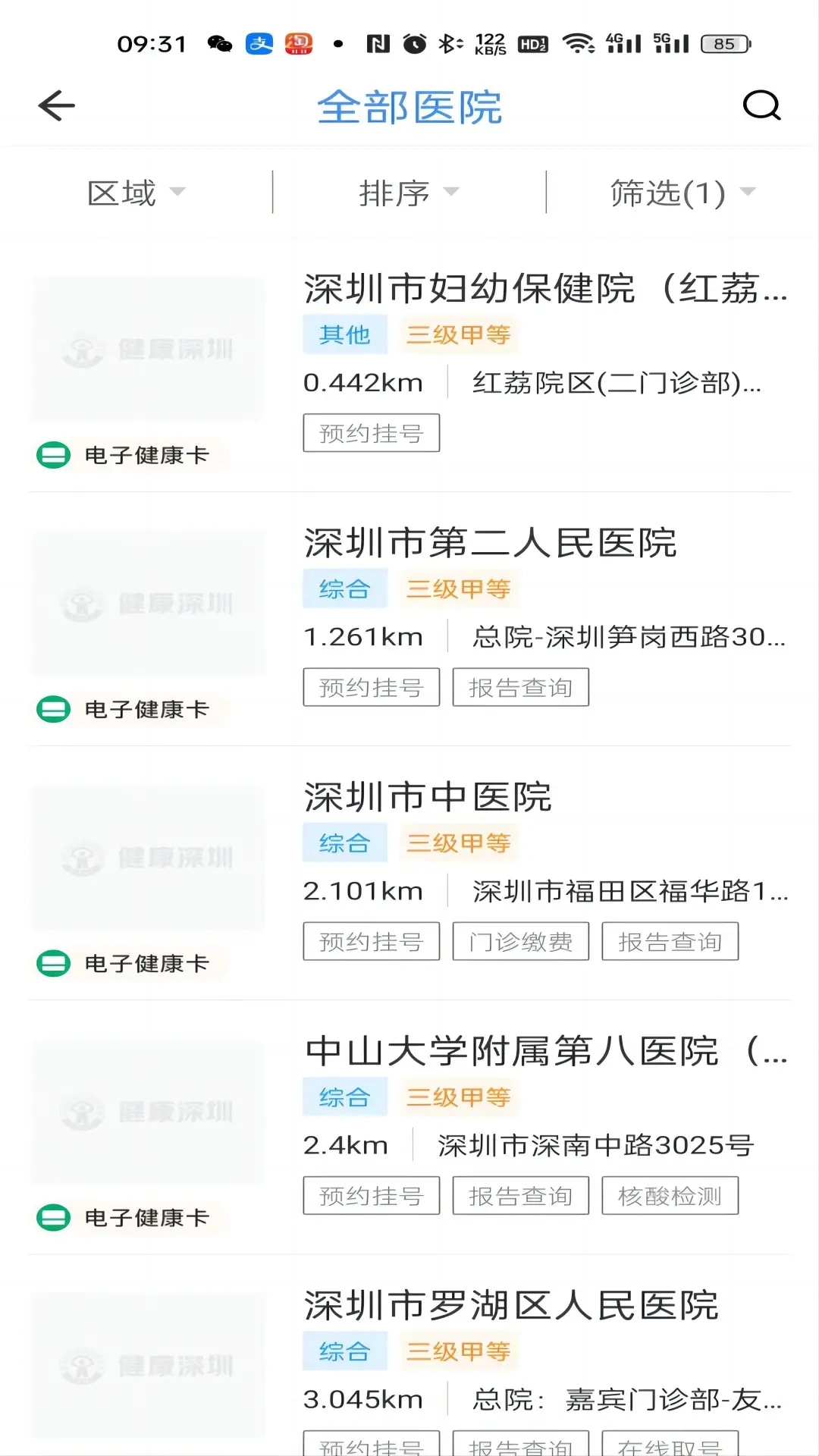Expand the 区域 filter dropdown
The image size is (819, 1456).
pyautogui.click(x=136, y=192)
